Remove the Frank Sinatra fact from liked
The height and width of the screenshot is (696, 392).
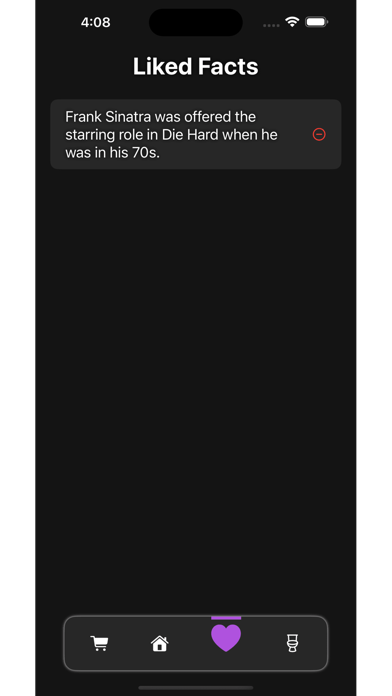[x=319, y=134]
